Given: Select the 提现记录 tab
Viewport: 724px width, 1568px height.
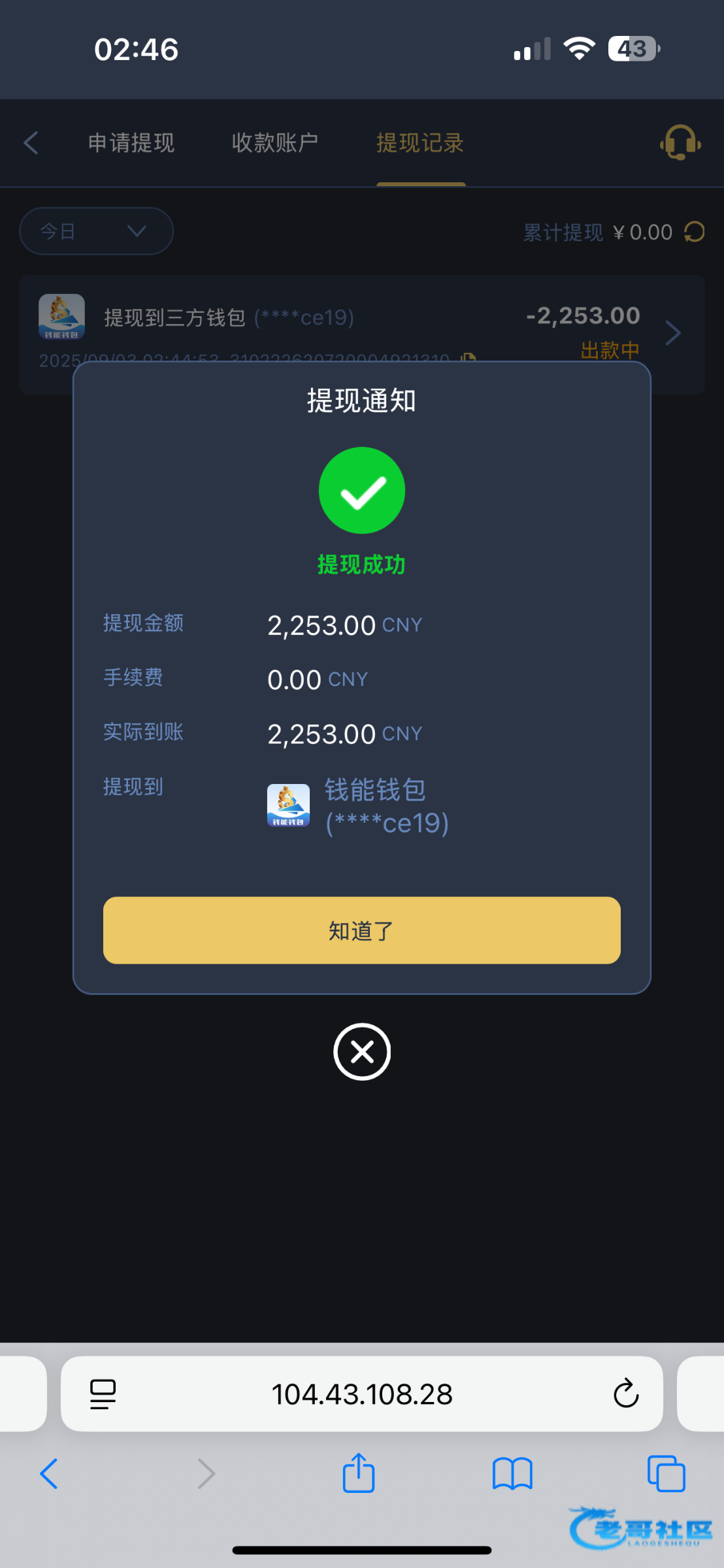Looking at the screenshot, I should [420, 142].
